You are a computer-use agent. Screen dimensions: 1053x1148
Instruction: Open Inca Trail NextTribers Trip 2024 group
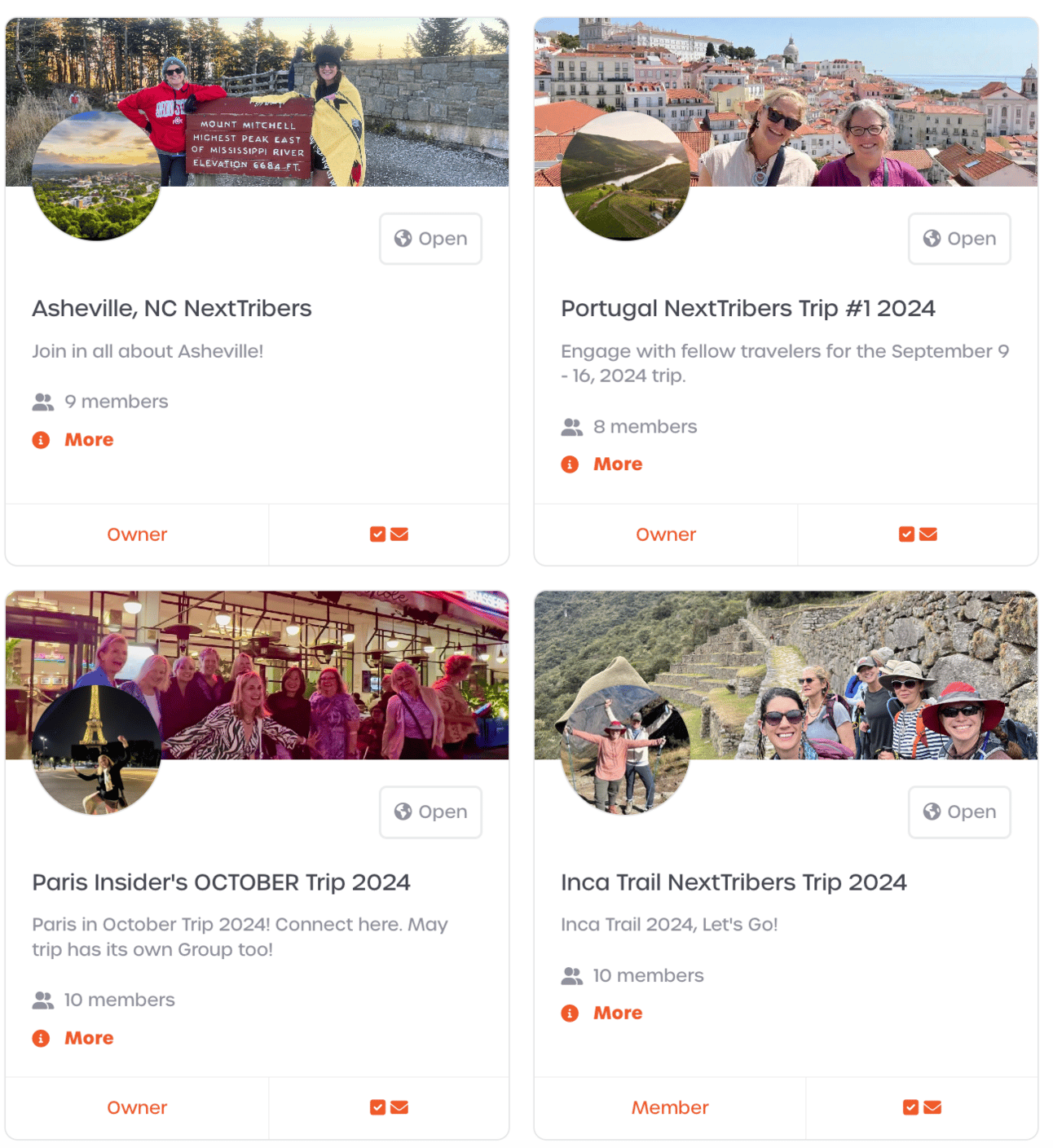[x=734, y=882]
